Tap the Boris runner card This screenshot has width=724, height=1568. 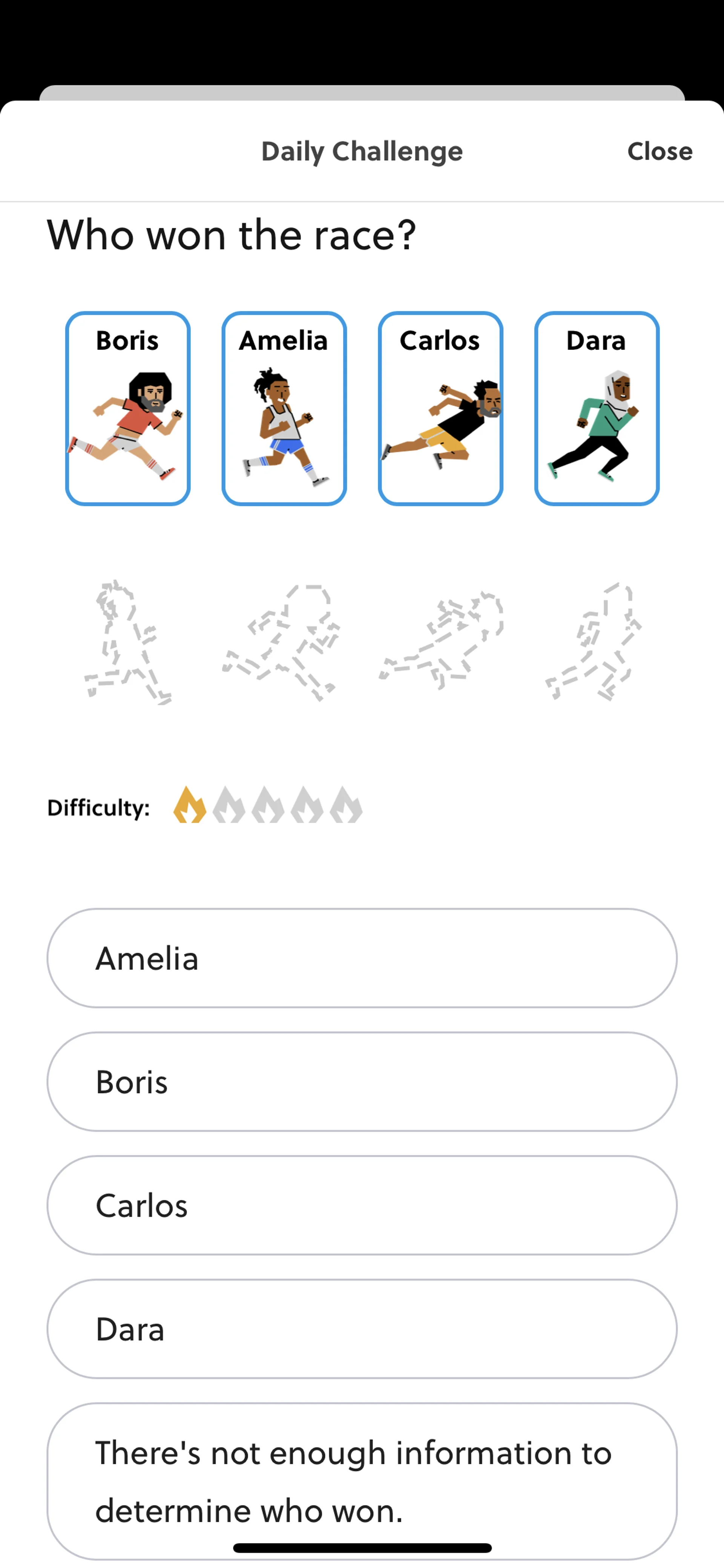click(128, 409)
